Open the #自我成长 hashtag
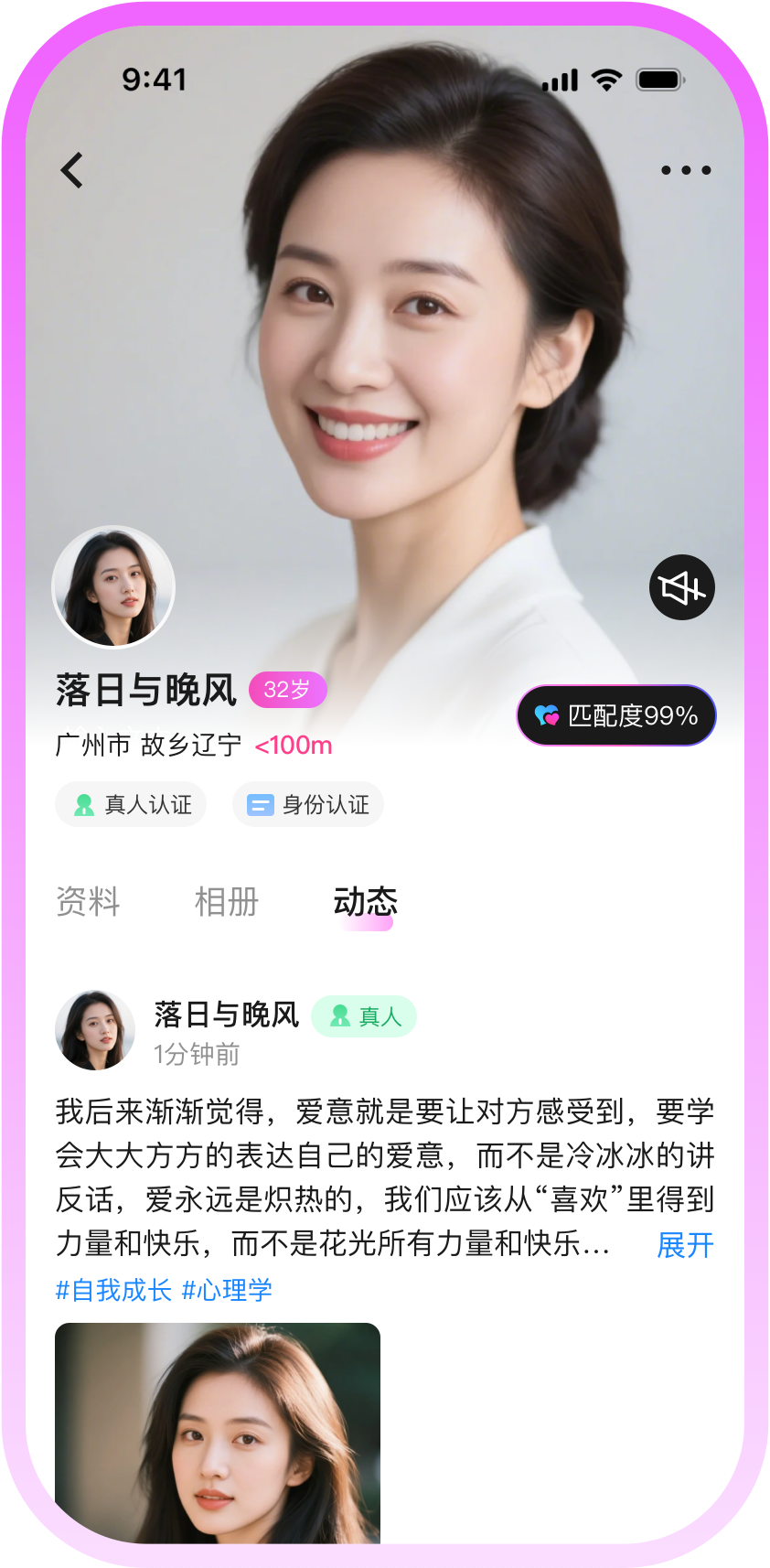This screenshot has width=770, height=1568. [x=113, y=1290]
